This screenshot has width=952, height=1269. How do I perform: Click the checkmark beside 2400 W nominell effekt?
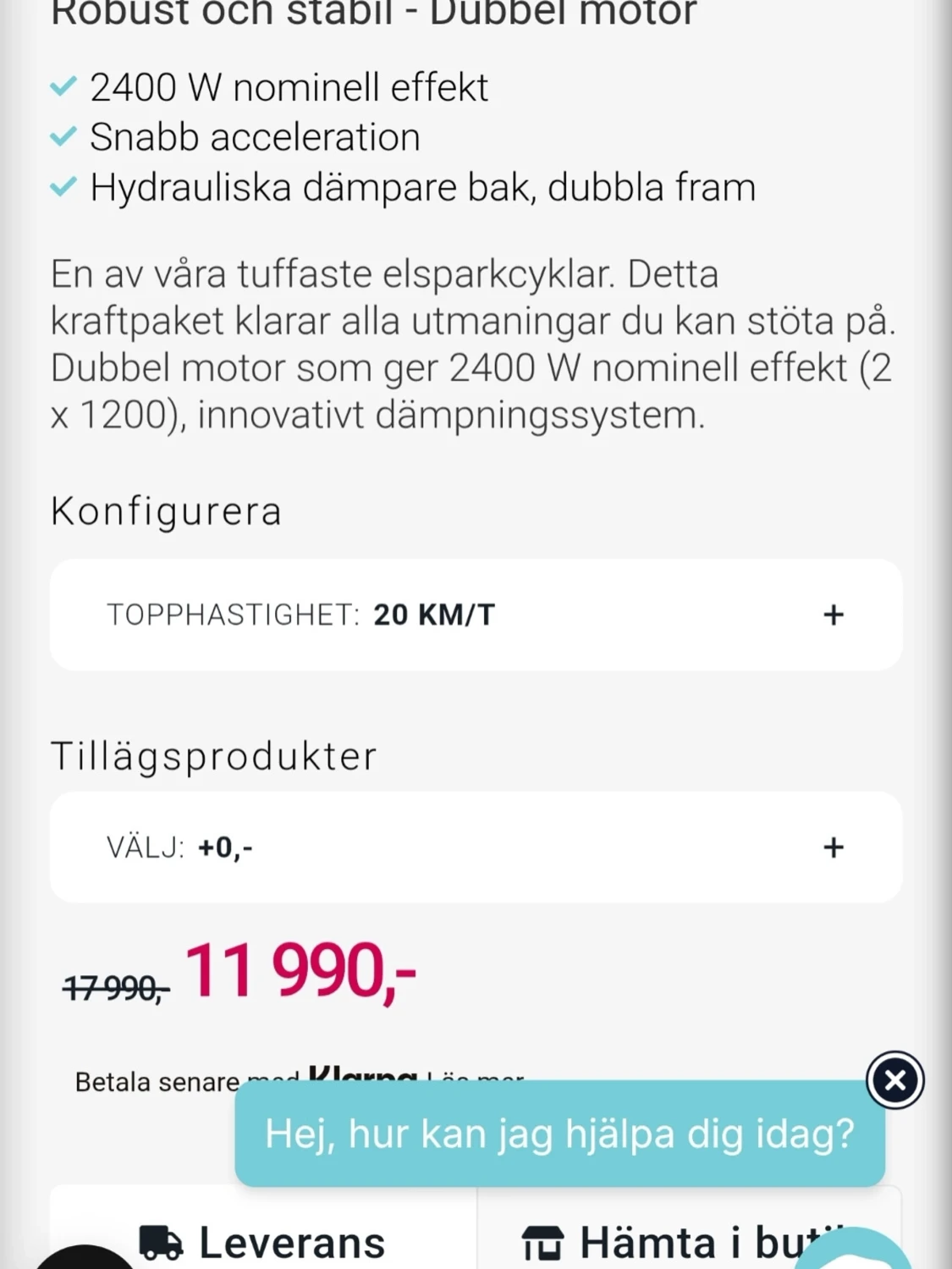(62, 85)
